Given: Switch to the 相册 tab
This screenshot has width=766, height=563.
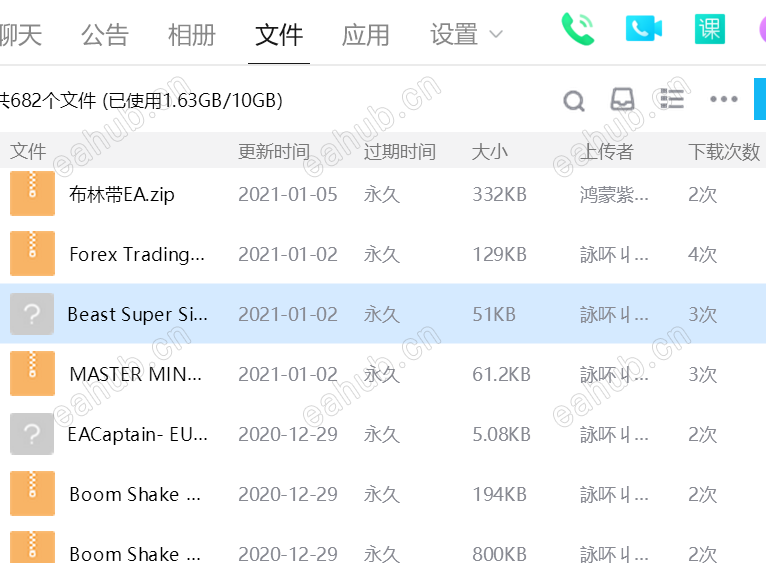Looking at the screenshot, I should coord(192,36).
